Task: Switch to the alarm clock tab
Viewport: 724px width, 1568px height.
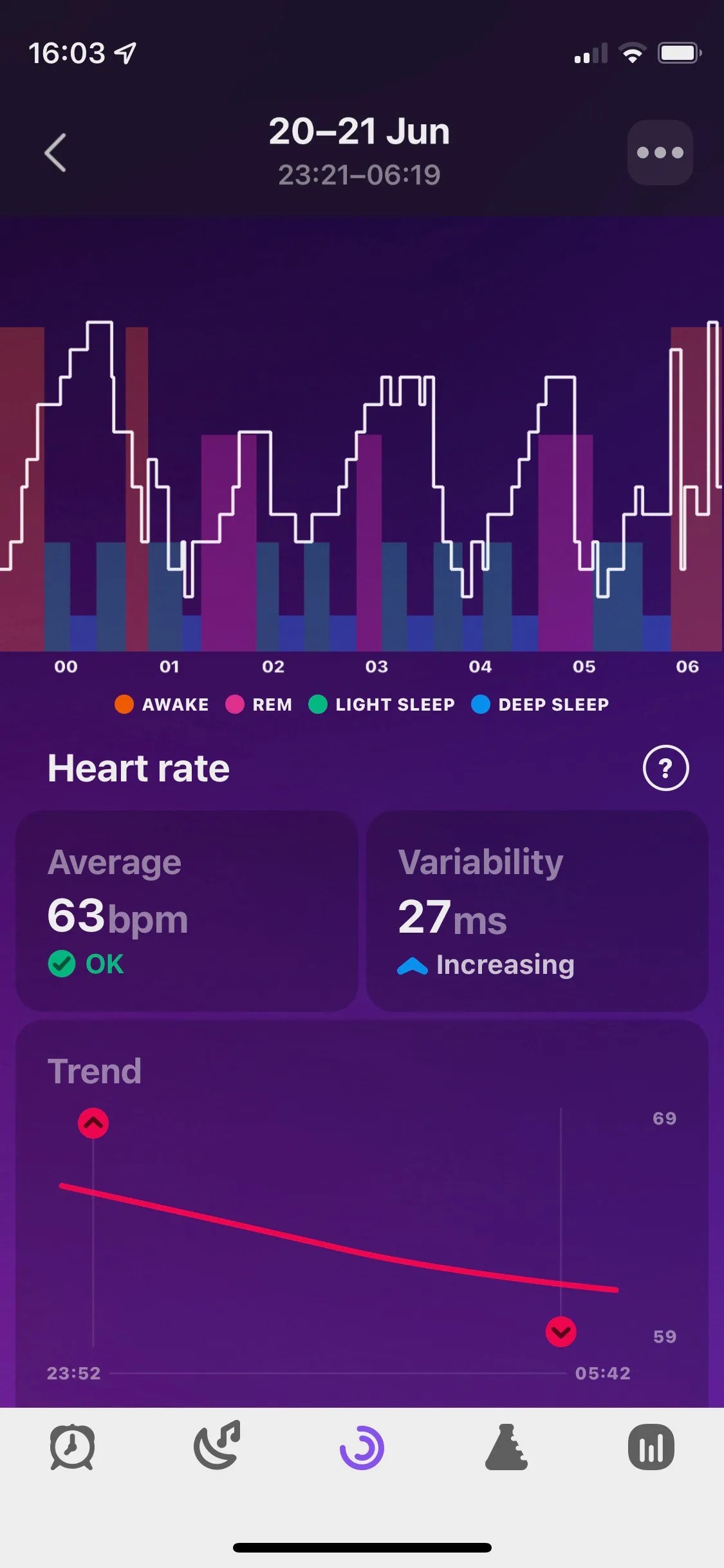Action: click(x=72, y=1448)
